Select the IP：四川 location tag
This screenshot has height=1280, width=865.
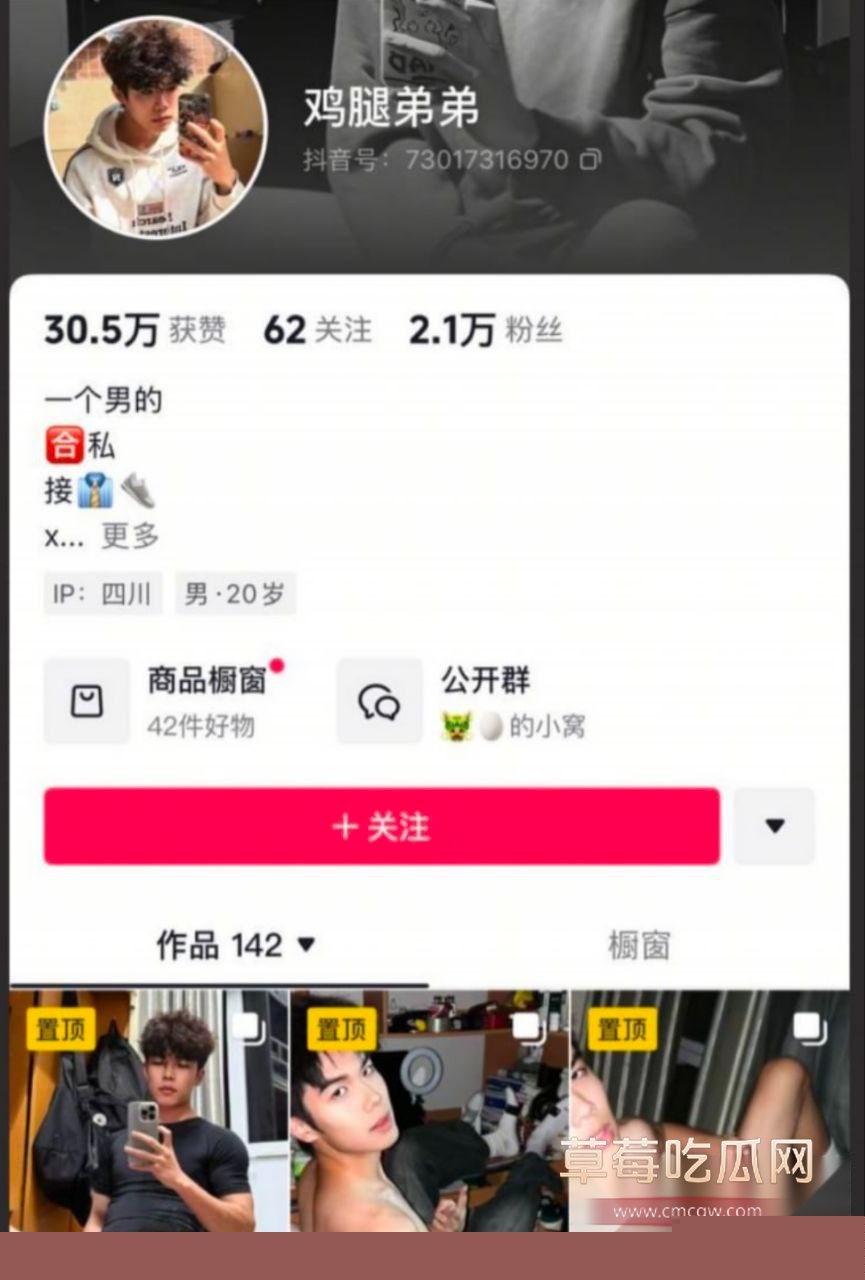[103, 593]
